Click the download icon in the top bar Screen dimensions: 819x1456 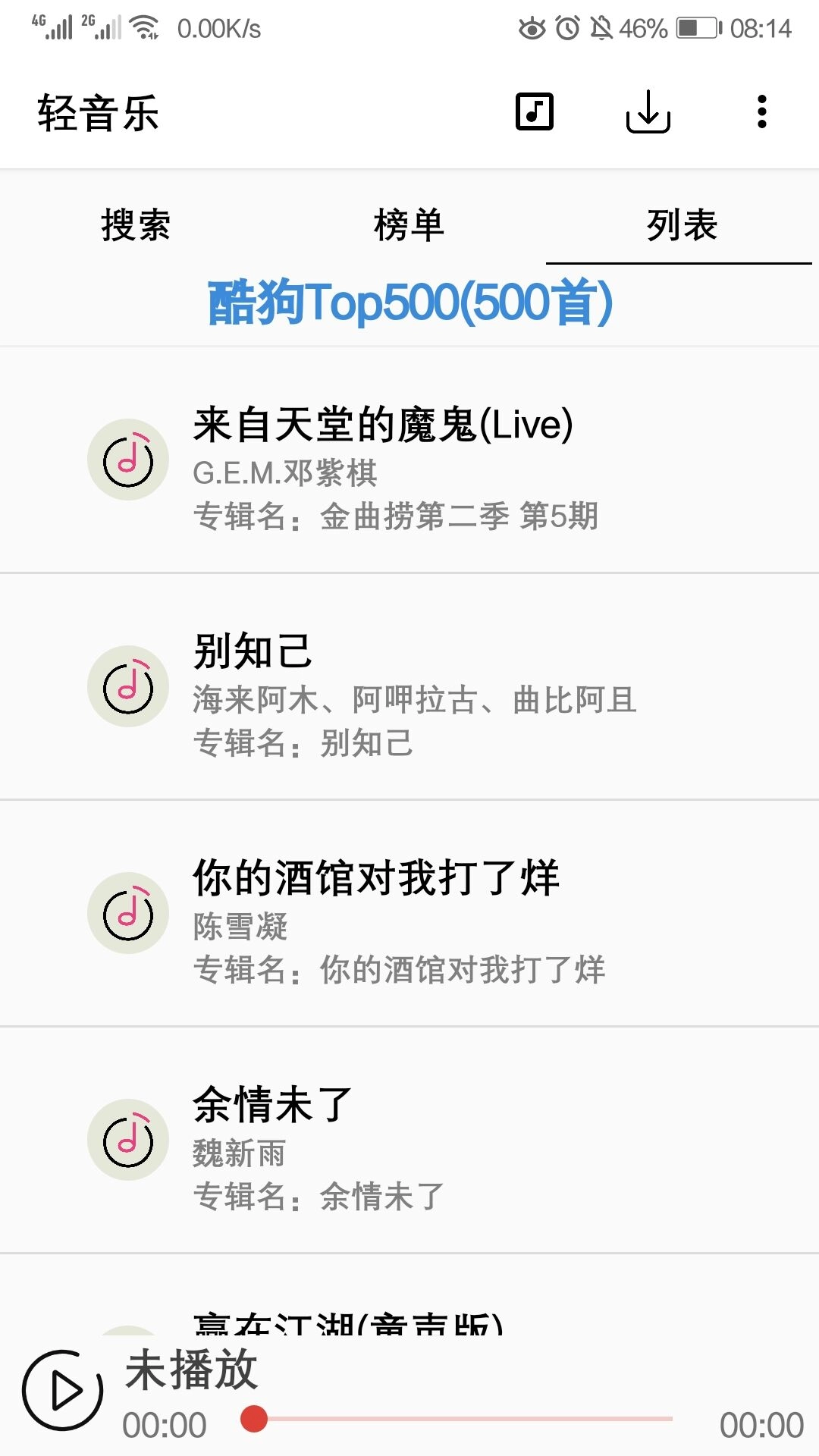click(648, 112)
